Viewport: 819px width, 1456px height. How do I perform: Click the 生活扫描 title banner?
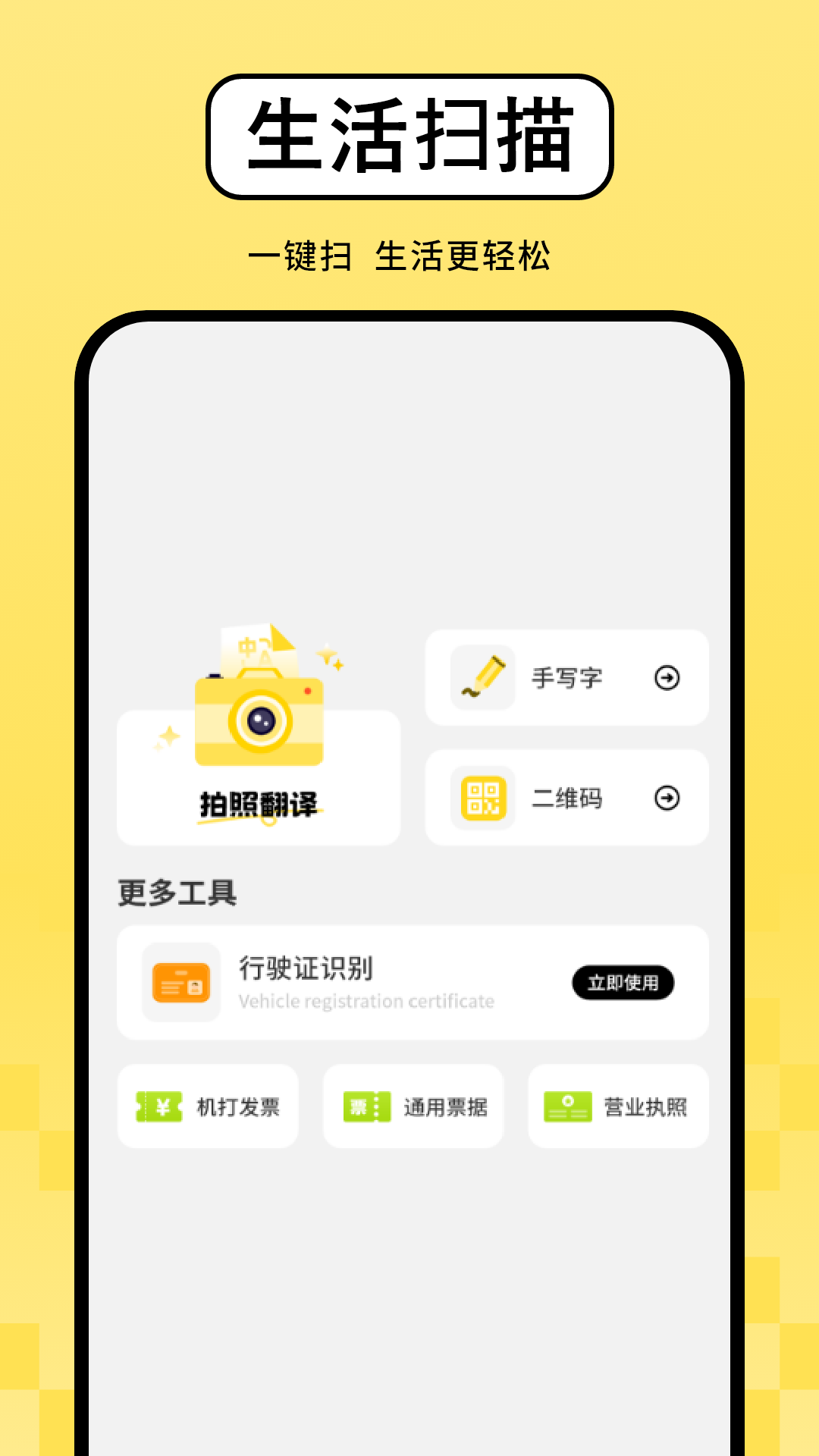pos(409,133)
